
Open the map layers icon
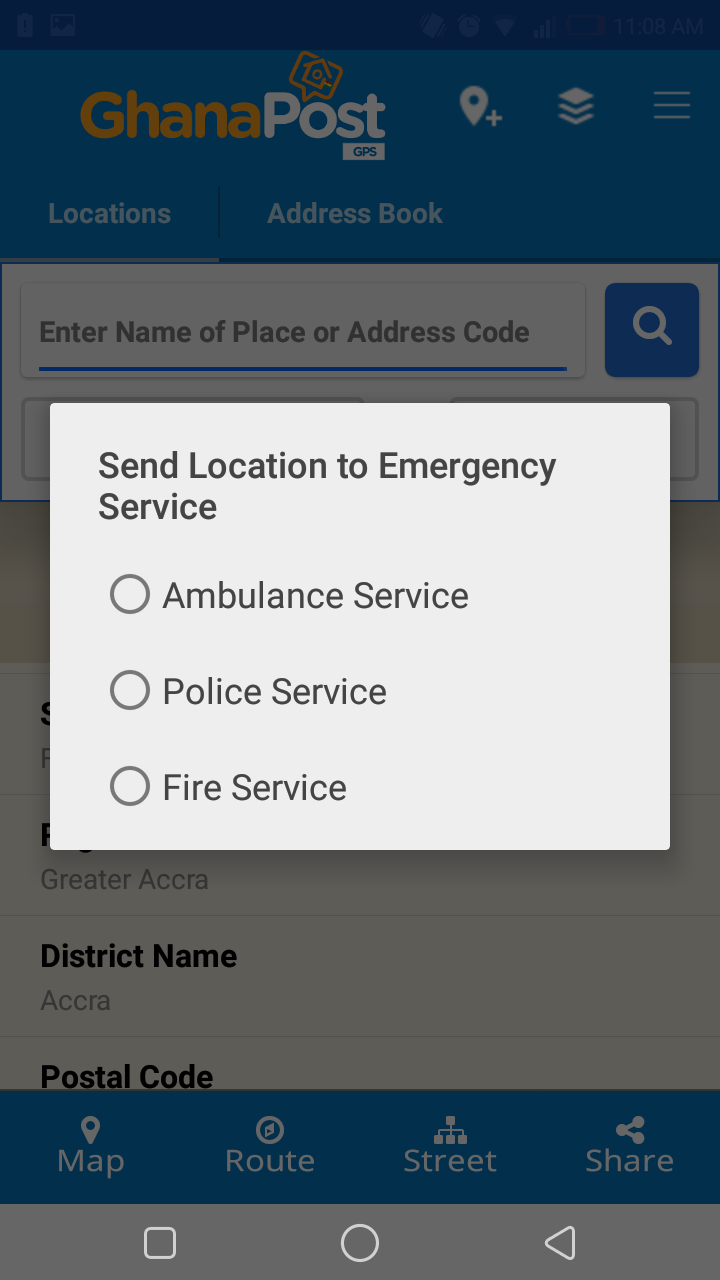[575, 106]
